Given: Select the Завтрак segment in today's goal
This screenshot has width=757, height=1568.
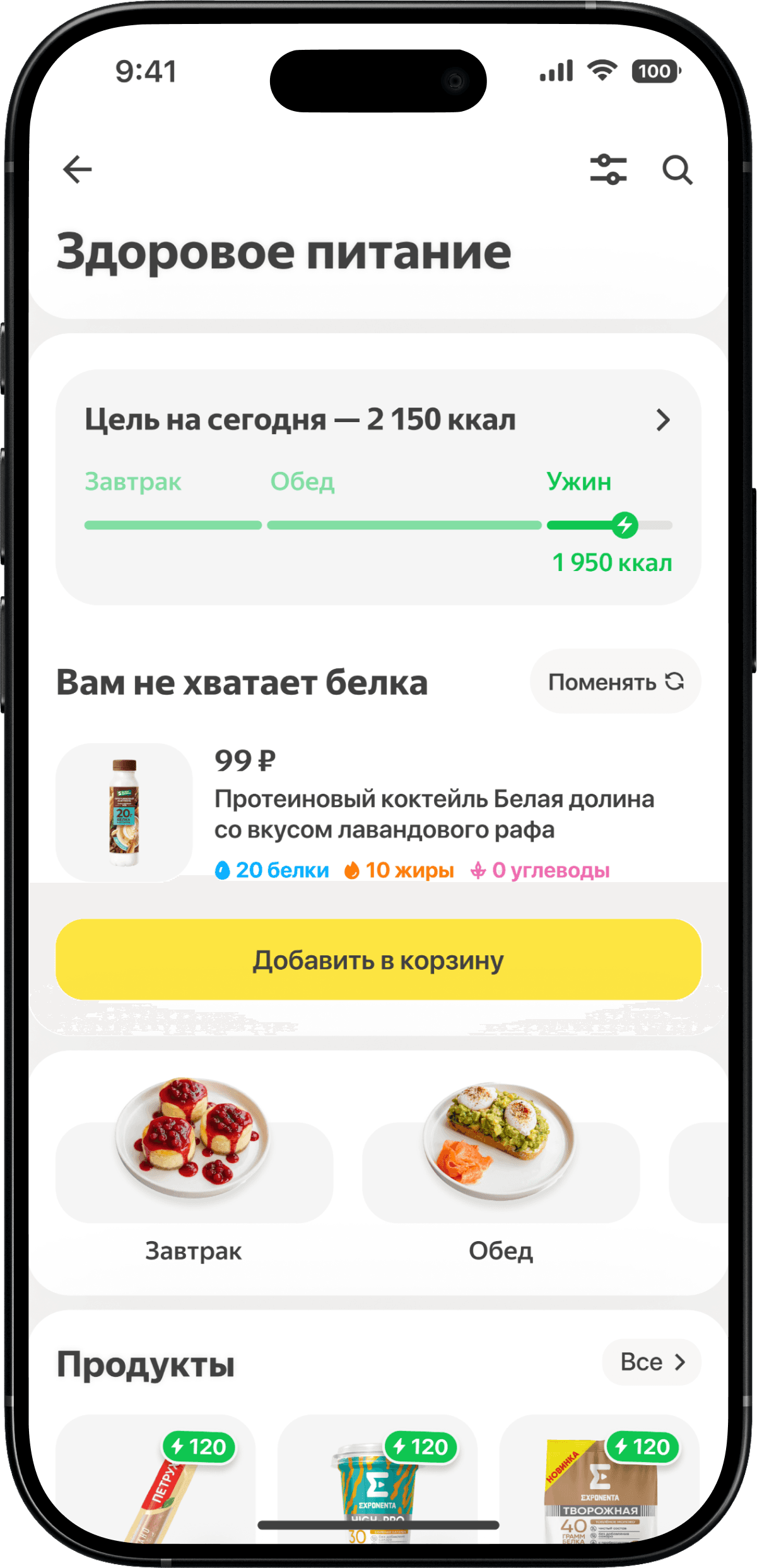Looking at the screenshot, I should (133, 482).
